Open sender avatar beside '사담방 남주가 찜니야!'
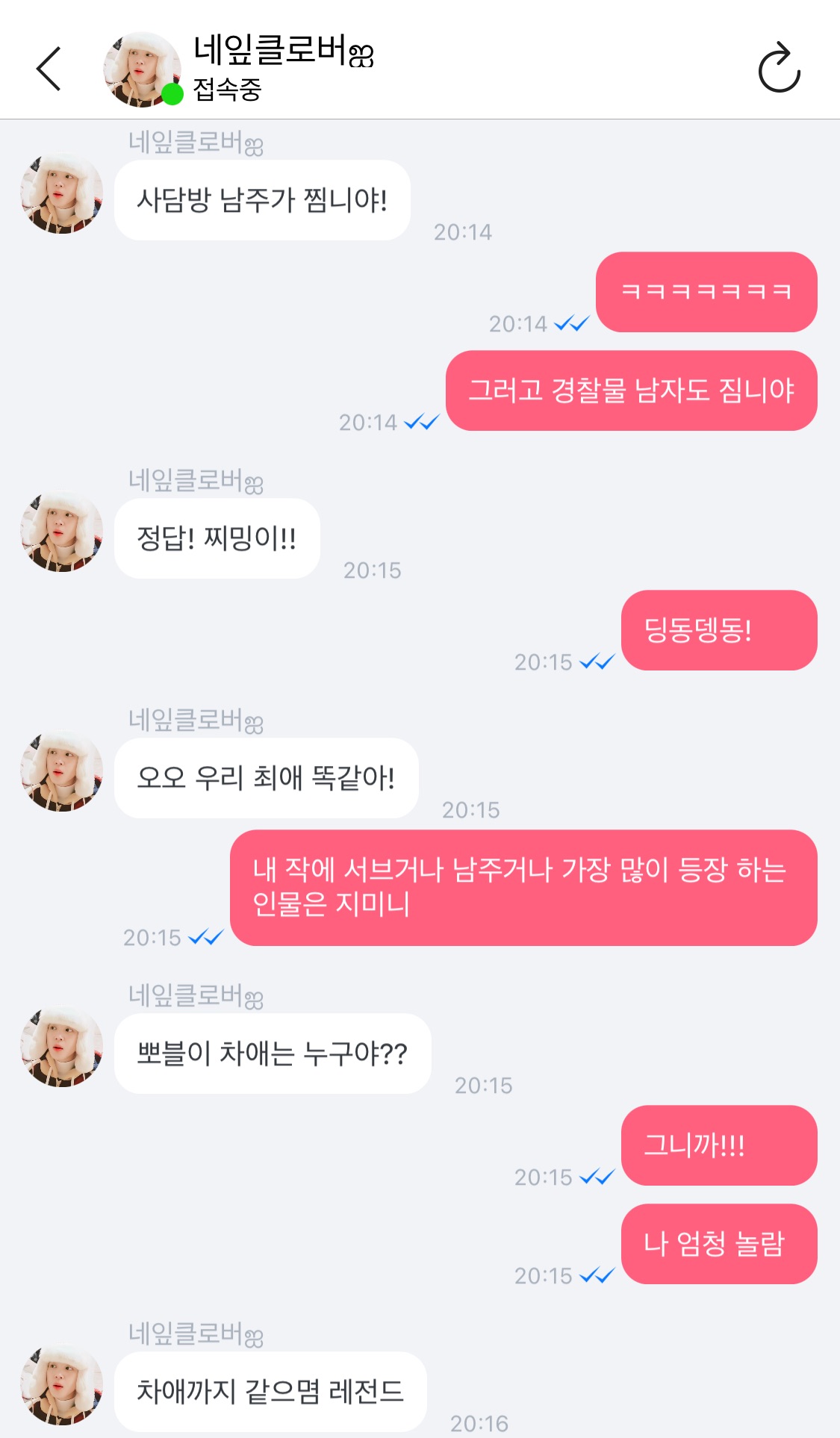Image resolution: width=840 pixels, height=1438 pixels. 61,193
